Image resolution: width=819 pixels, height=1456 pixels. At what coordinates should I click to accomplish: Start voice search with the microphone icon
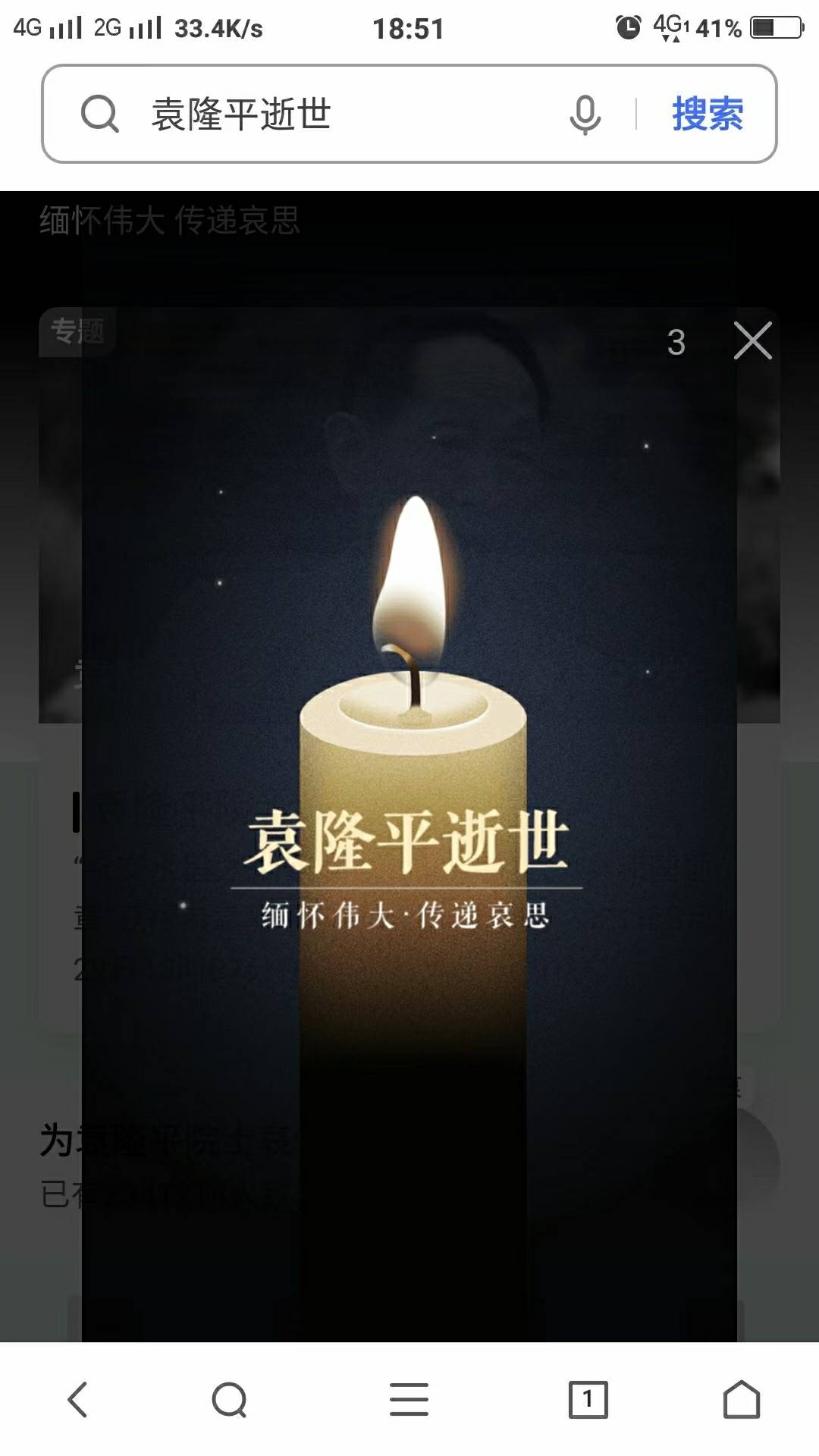point(585,115)
